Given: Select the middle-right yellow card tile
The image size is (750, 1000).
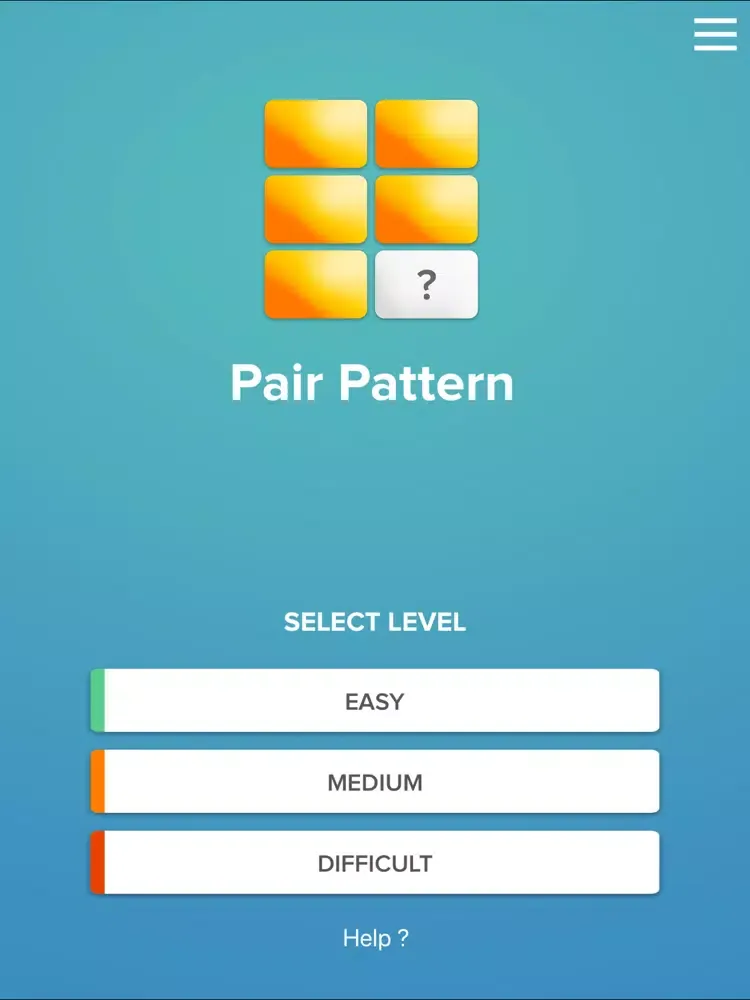Looking at the screenshot, I should (x=426, y=209).
